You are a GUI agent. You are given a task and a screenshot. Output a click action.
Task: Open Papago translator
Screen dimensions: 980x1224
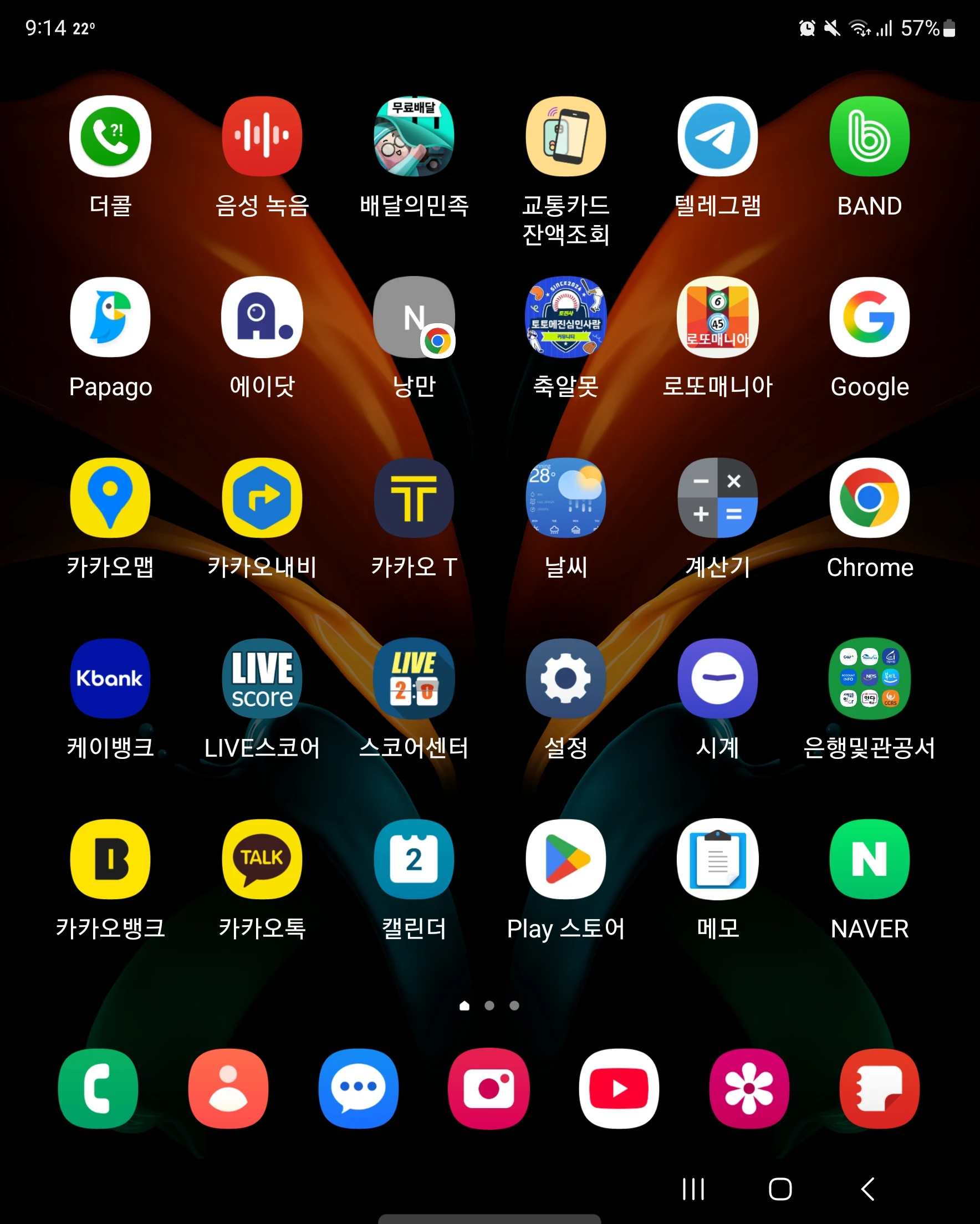point(110,317)
